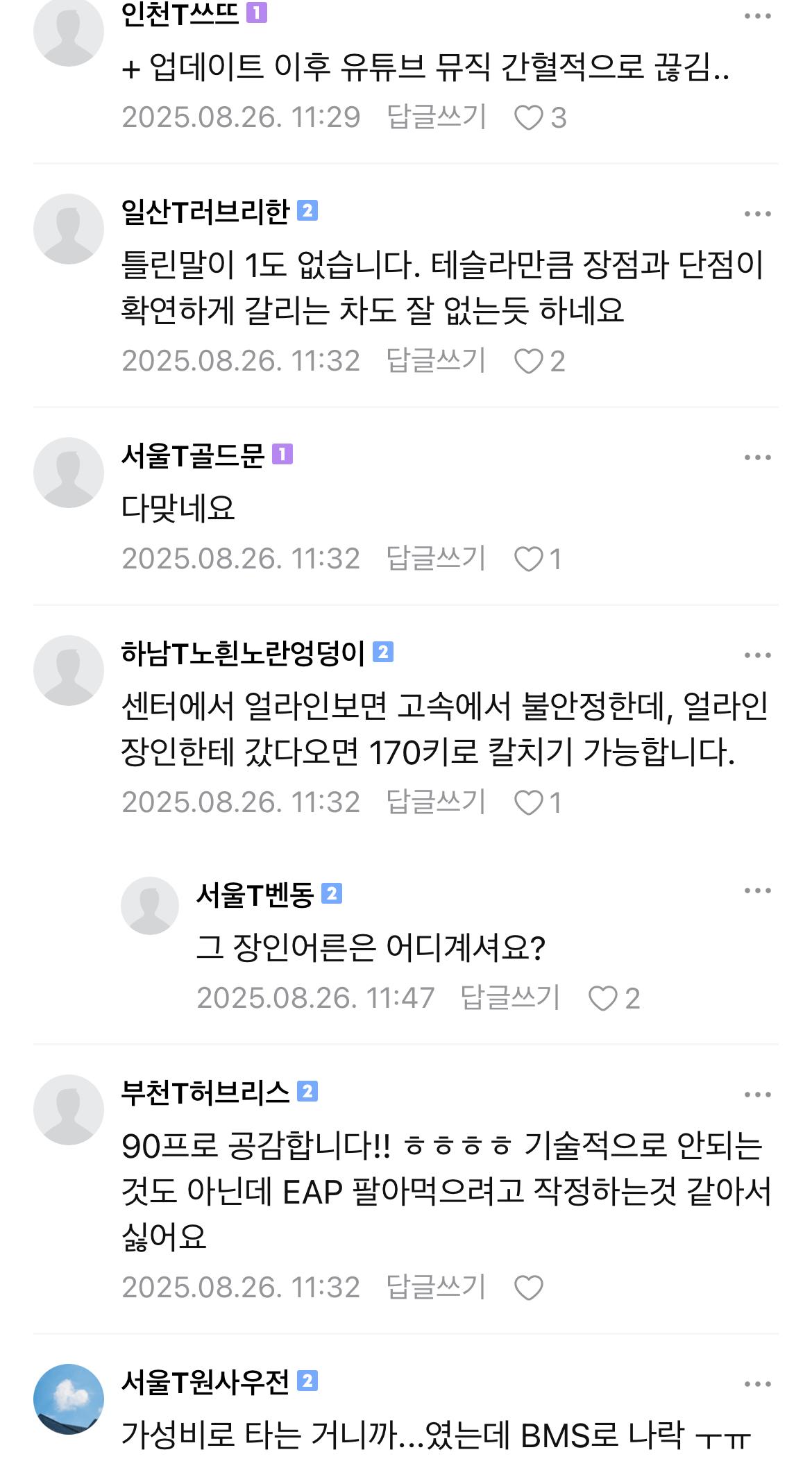The height and width of the screenshot is (1459, 812).
Task: Like 일산T러브리한's comment
Action: coord(528,362)
